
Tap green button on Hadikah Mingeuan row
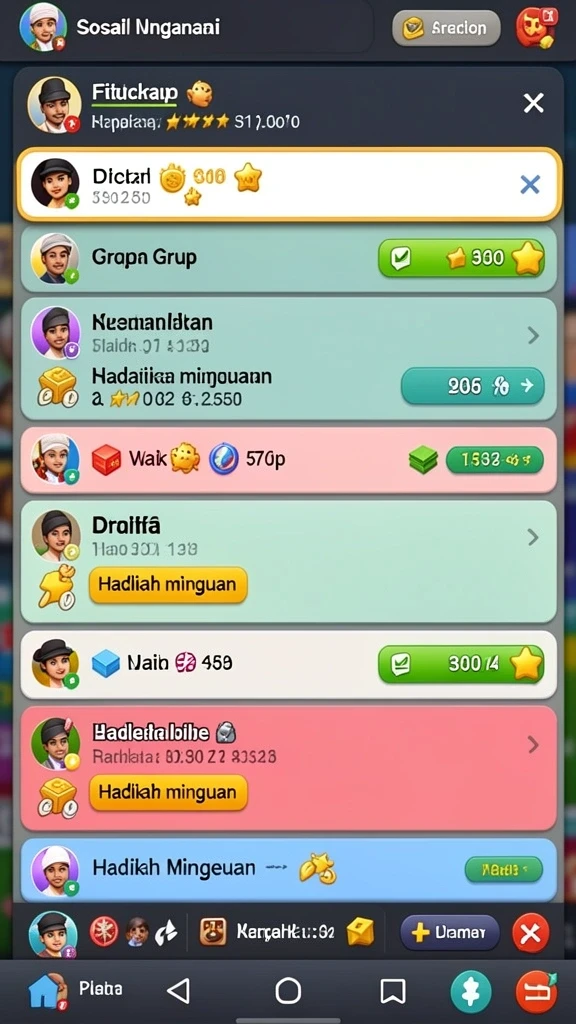[x=504, y=869]
